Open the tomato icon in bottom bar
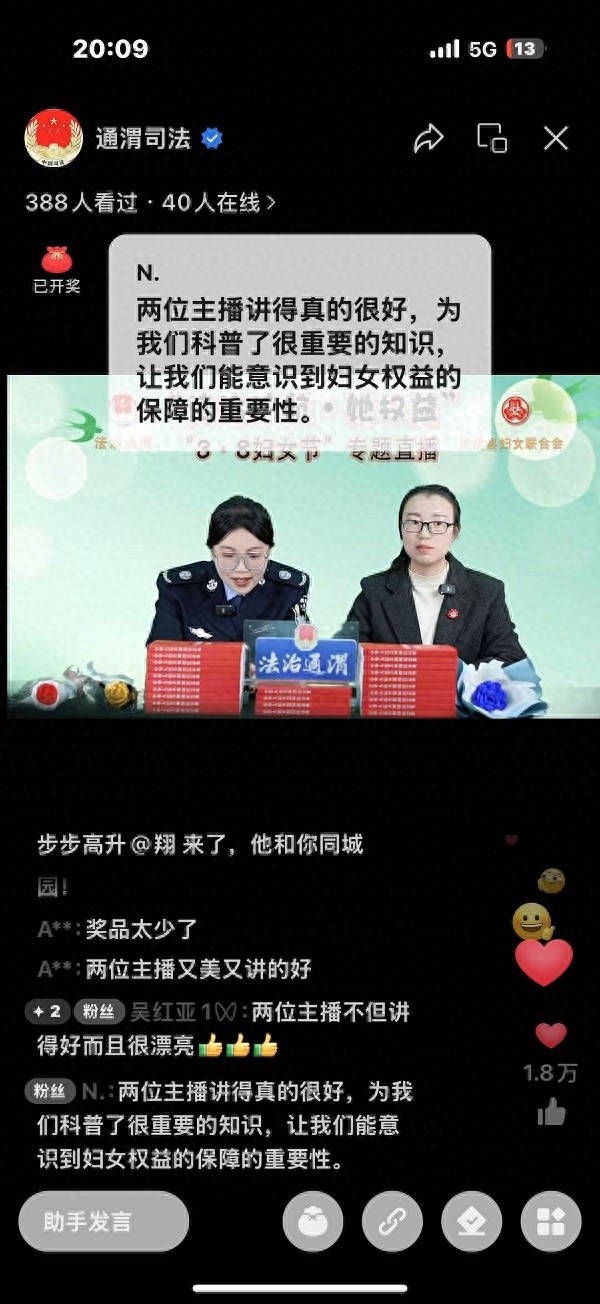 click(x=312, y=1222)
